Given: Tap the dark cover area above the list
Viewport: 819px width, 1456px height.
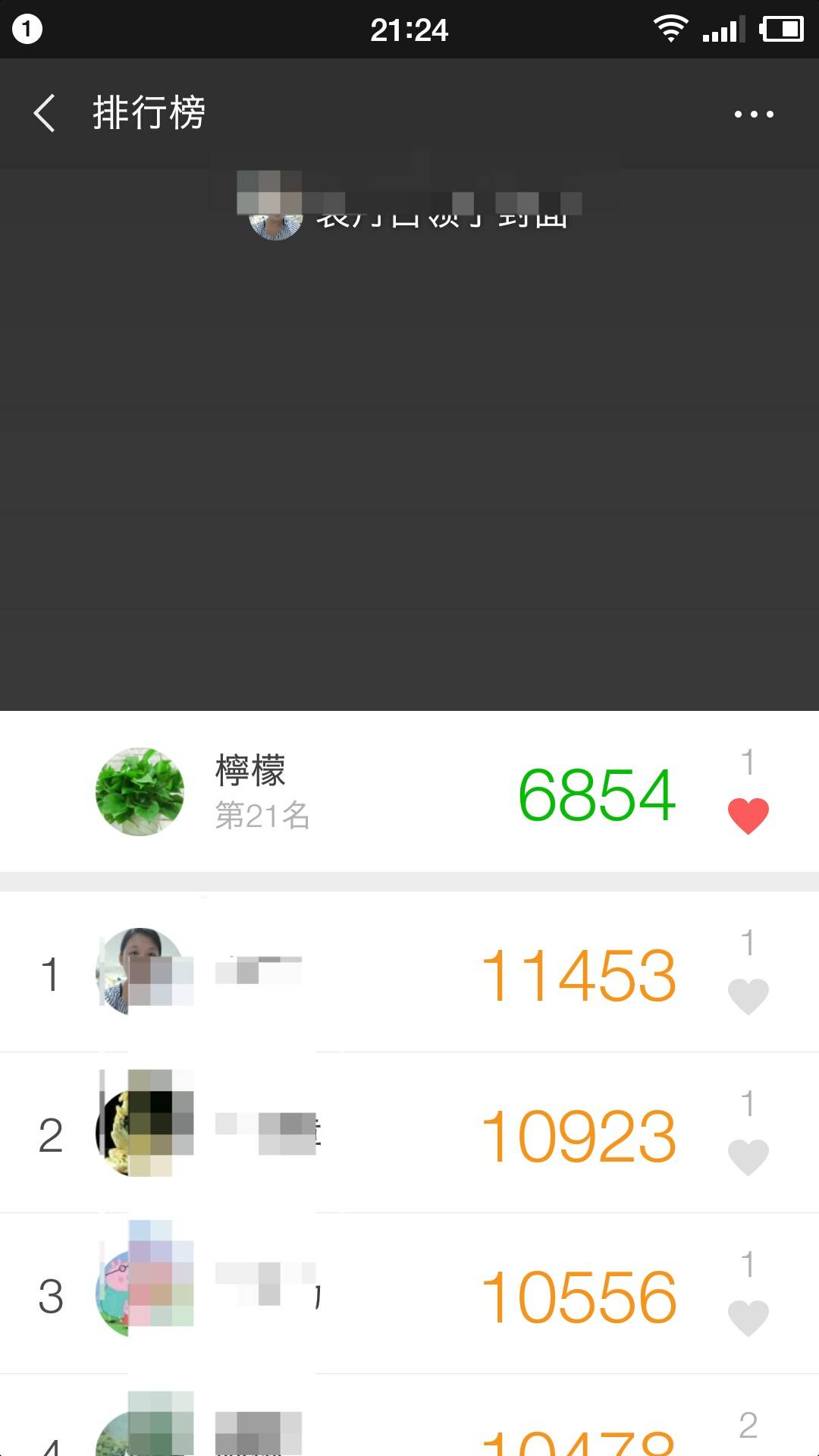Looking at the screenshot, I should point(409,470).
